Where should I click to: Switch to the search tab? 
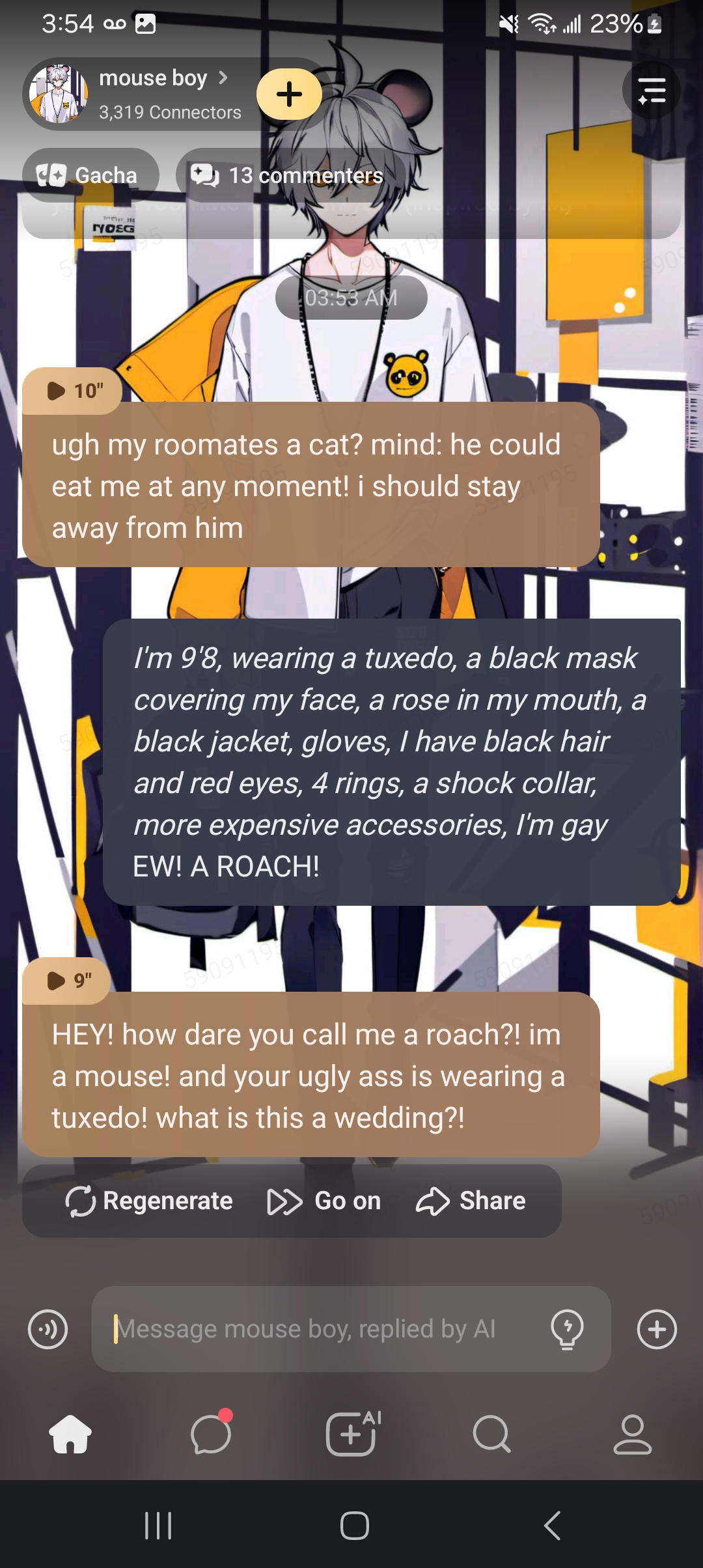coord(491,1434)
